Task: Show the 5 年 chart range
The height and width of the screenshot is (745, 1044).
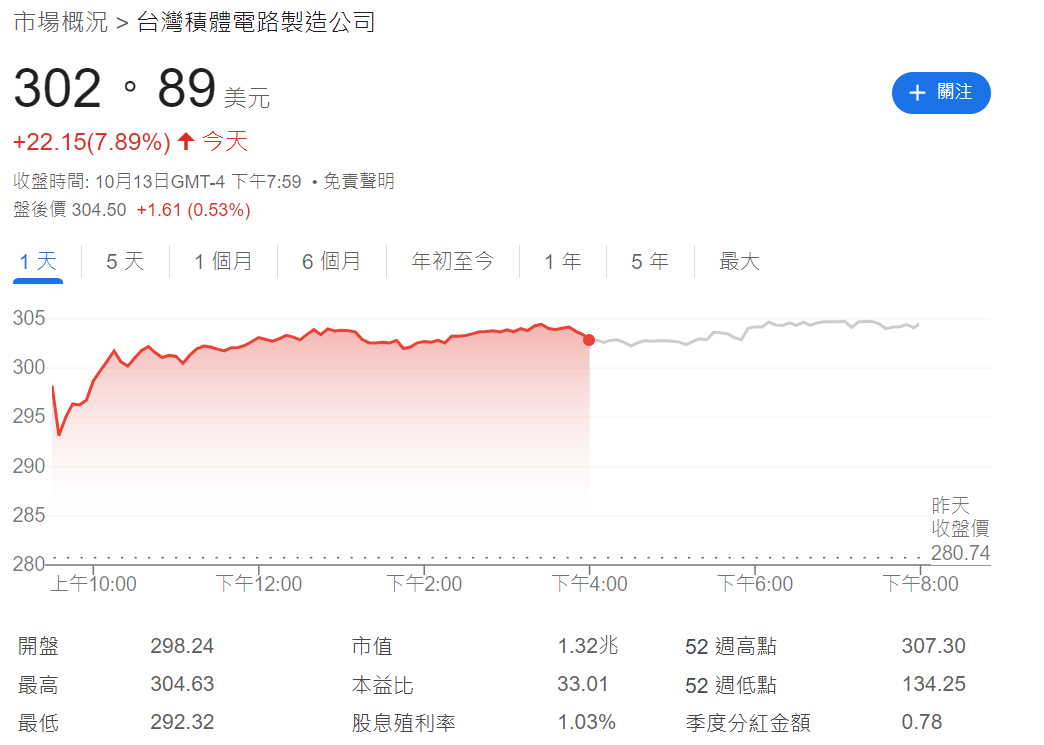Action: (x=650, y=262)
